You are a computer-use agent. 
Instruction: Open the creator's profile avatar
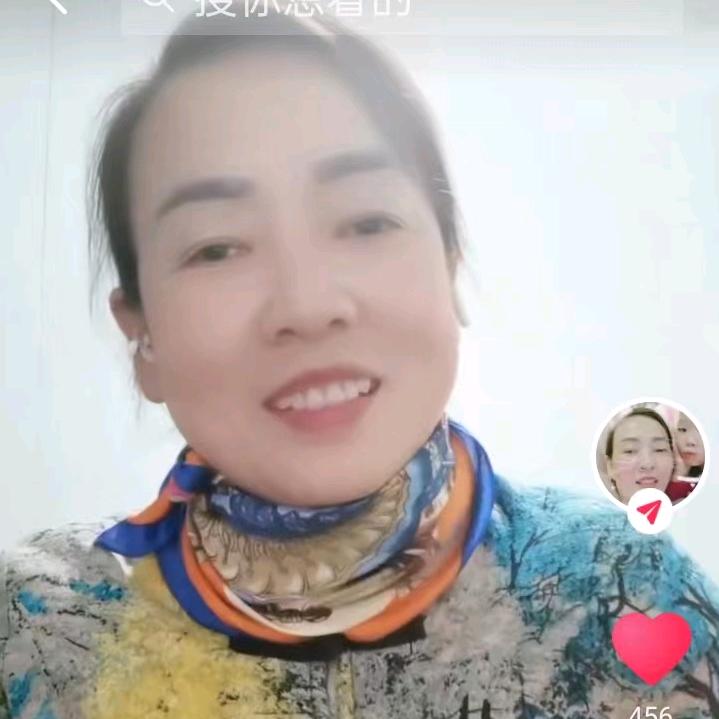point(650,455)
